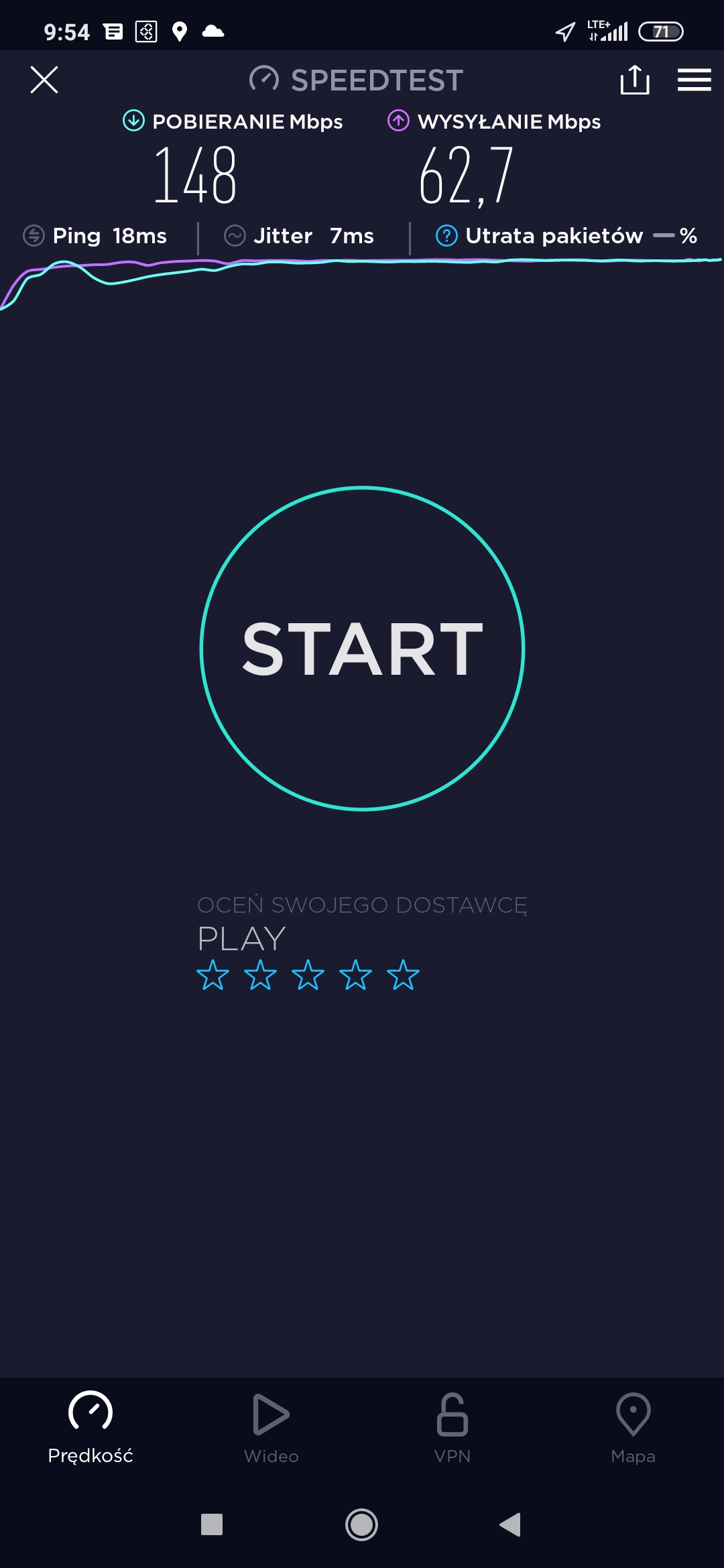Screen dimensions: 724x1568
Task: Open packet loss help icon
Action: 446,236
